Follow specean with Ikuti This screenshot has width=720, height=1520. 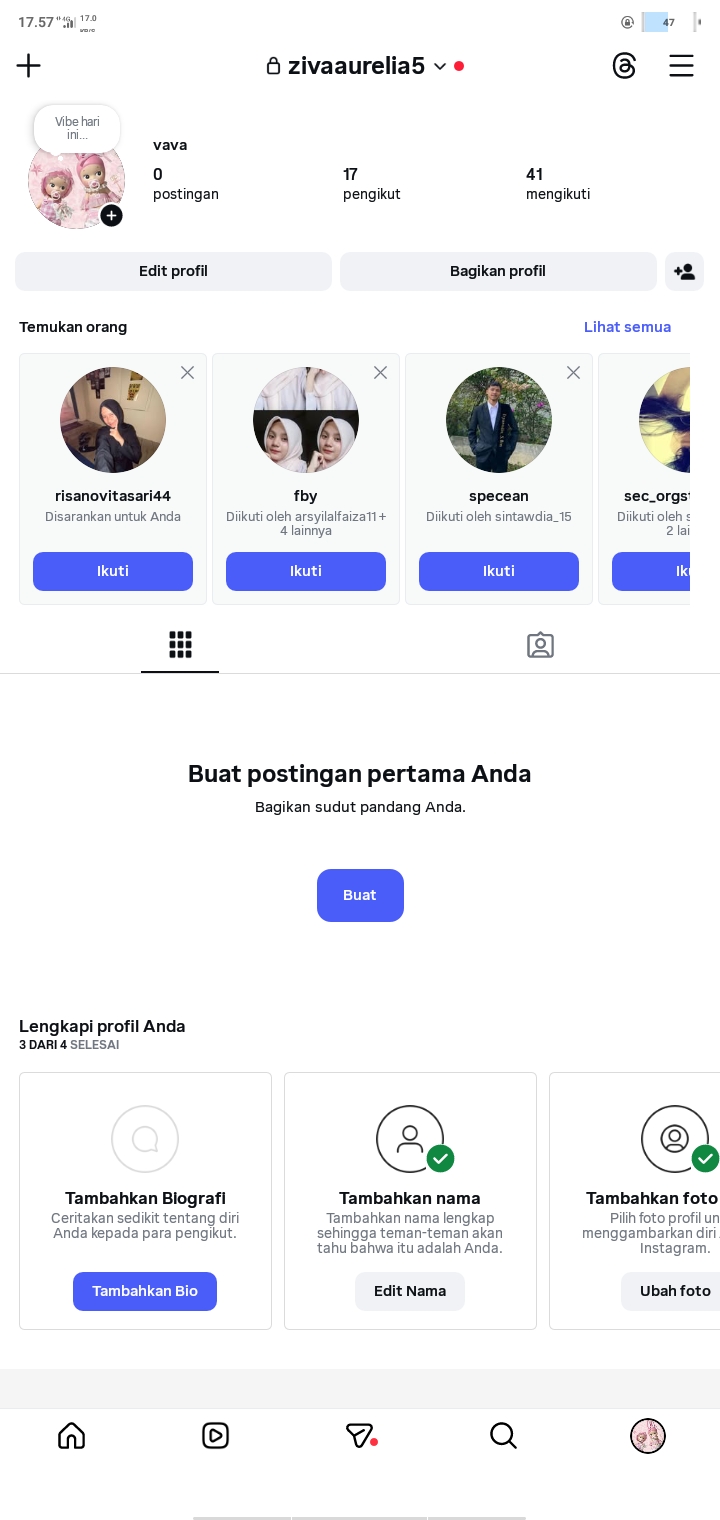coord(499,571)
